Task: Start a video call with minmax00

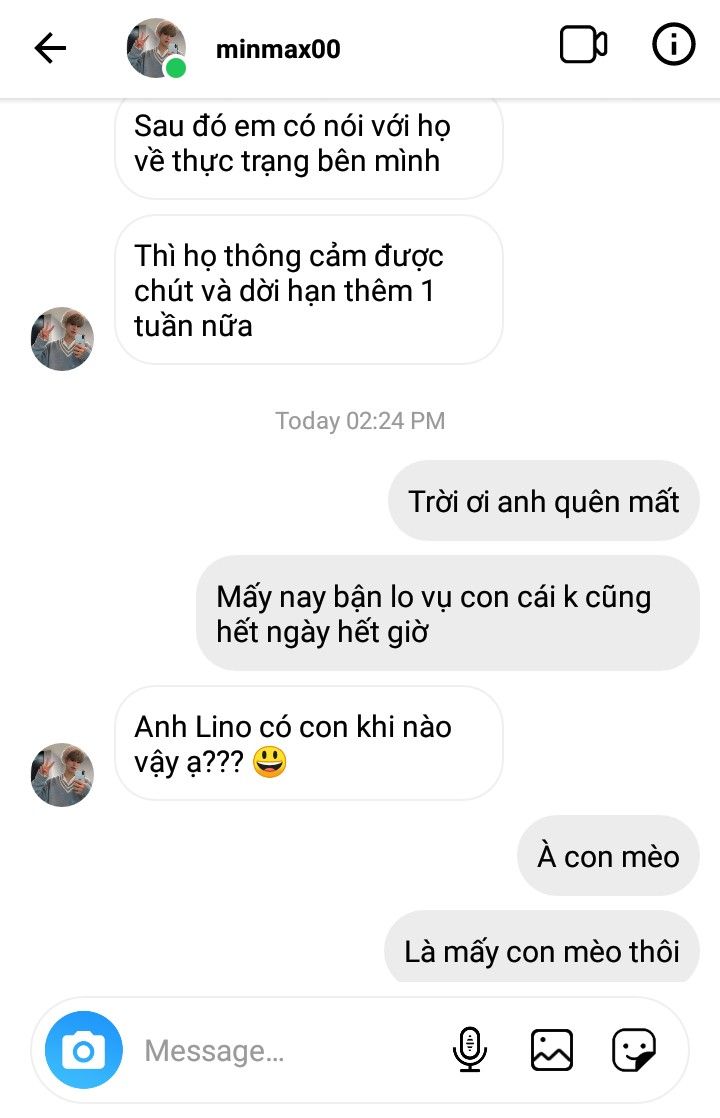Action: point(583,46)
